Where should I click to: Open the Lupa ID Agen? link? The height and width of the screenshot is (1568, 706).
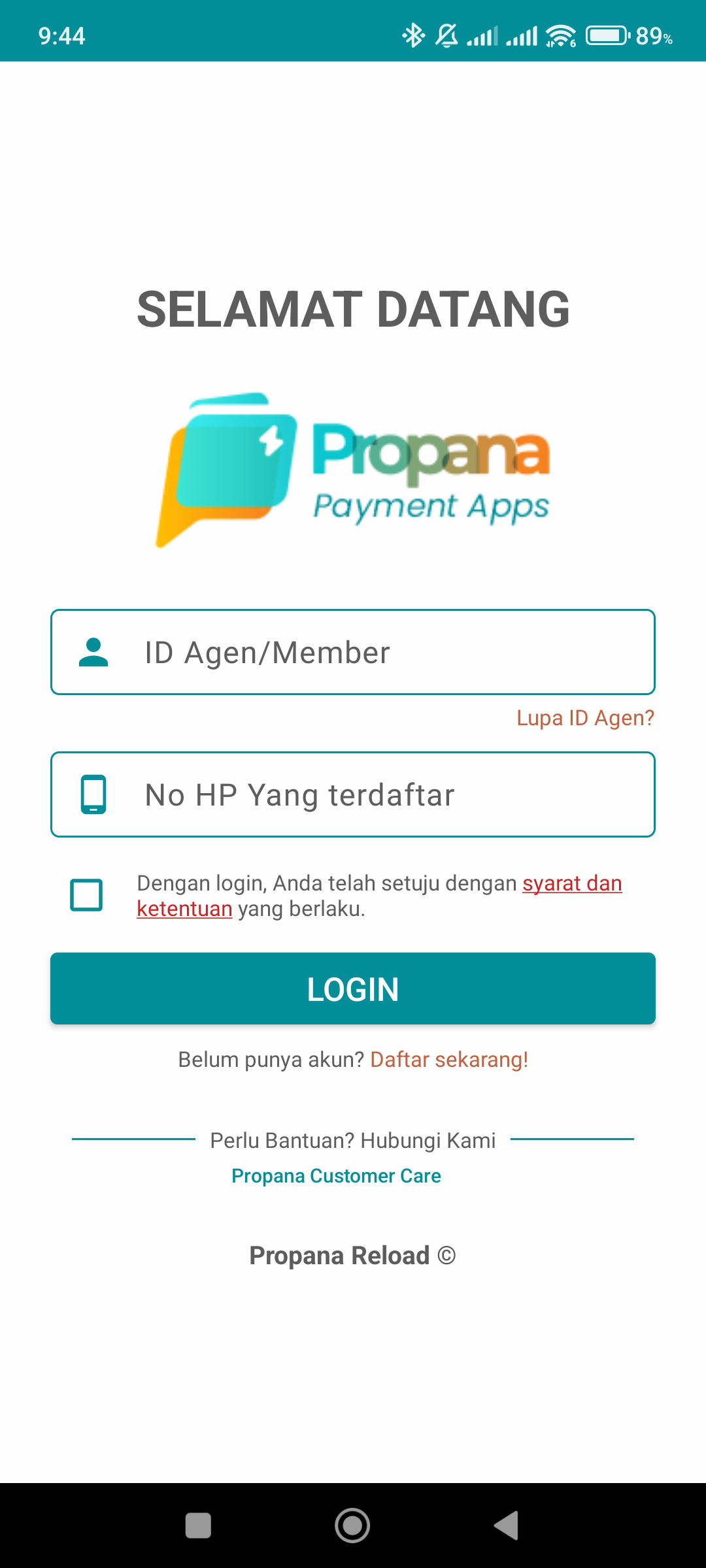coord(585,718)
